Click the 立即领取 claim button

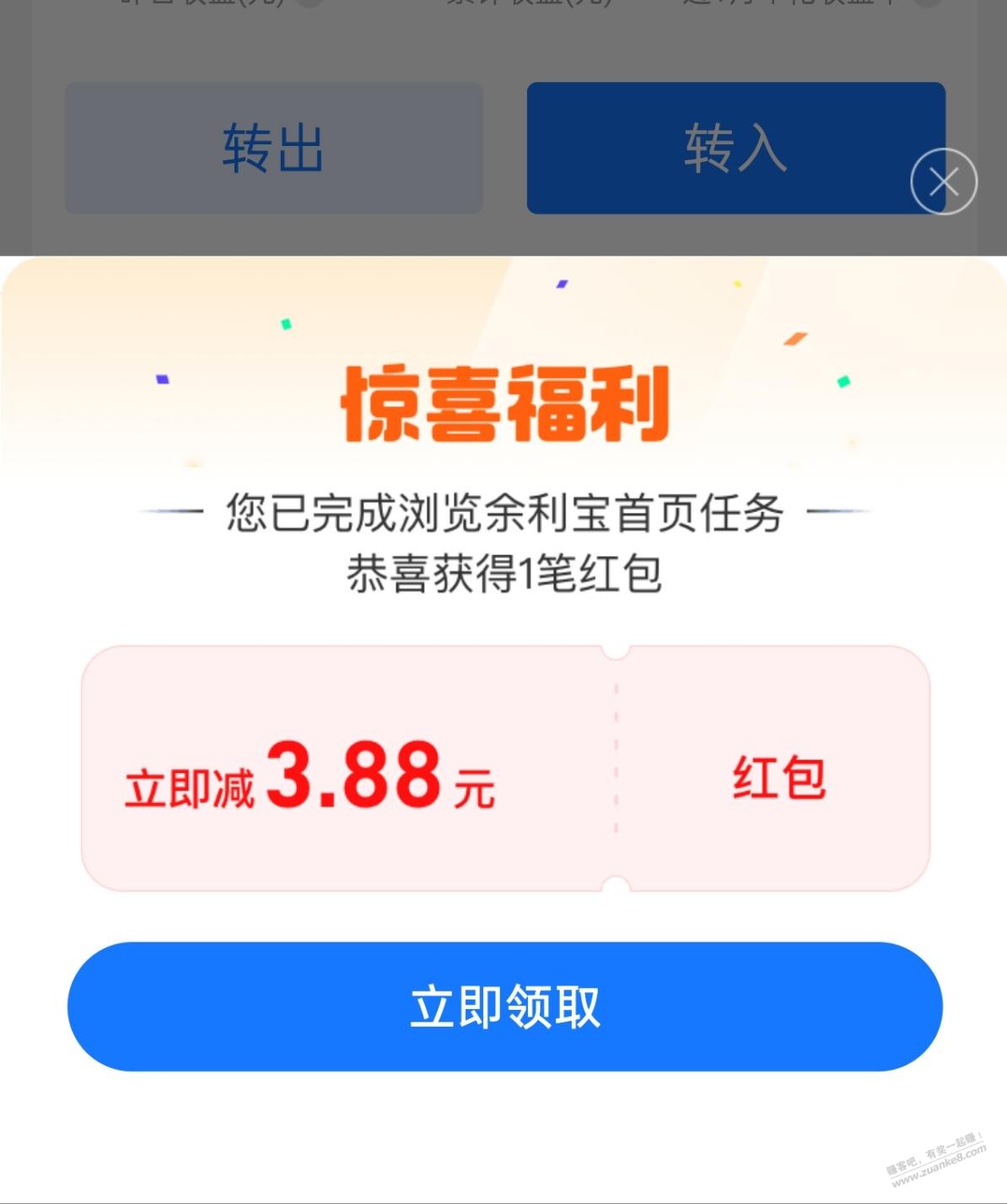click(503, 1007)
